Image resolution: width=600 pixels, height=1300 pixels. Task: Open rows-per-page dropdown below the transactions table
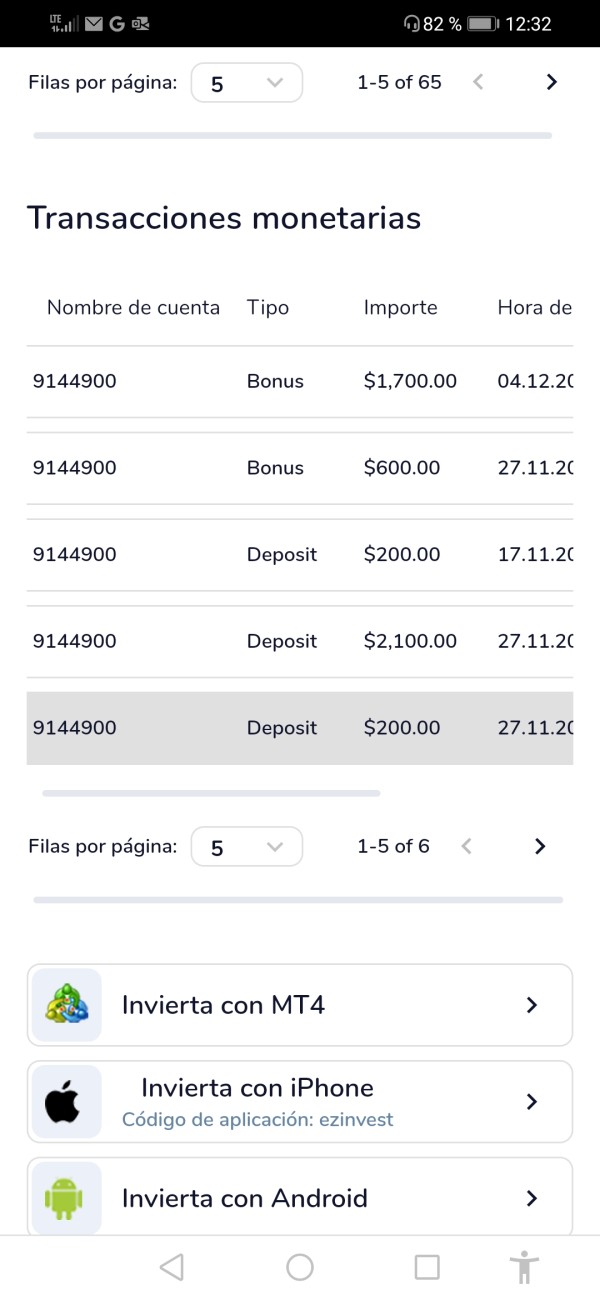point(246,847)
